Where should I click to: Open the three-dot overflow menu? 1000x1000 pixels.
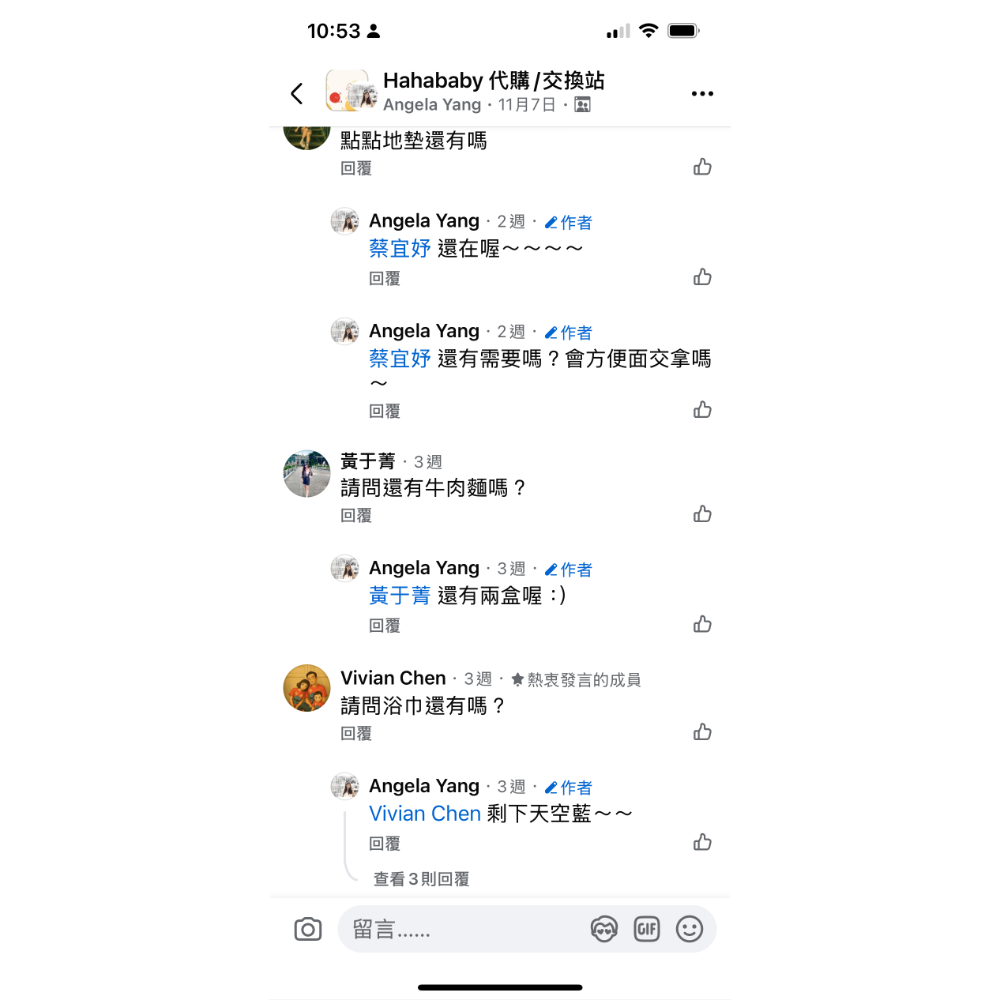[702, 94]
